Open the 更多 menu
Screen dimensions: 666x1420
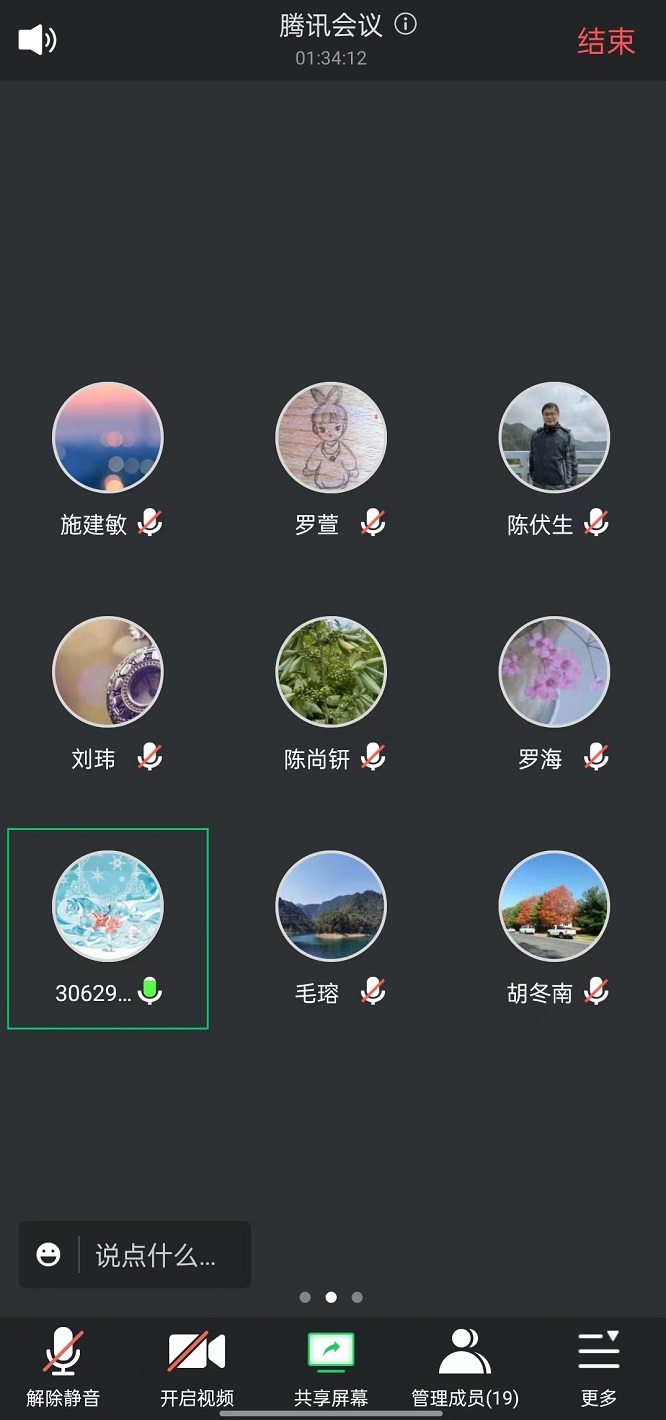pos(599,1366)
